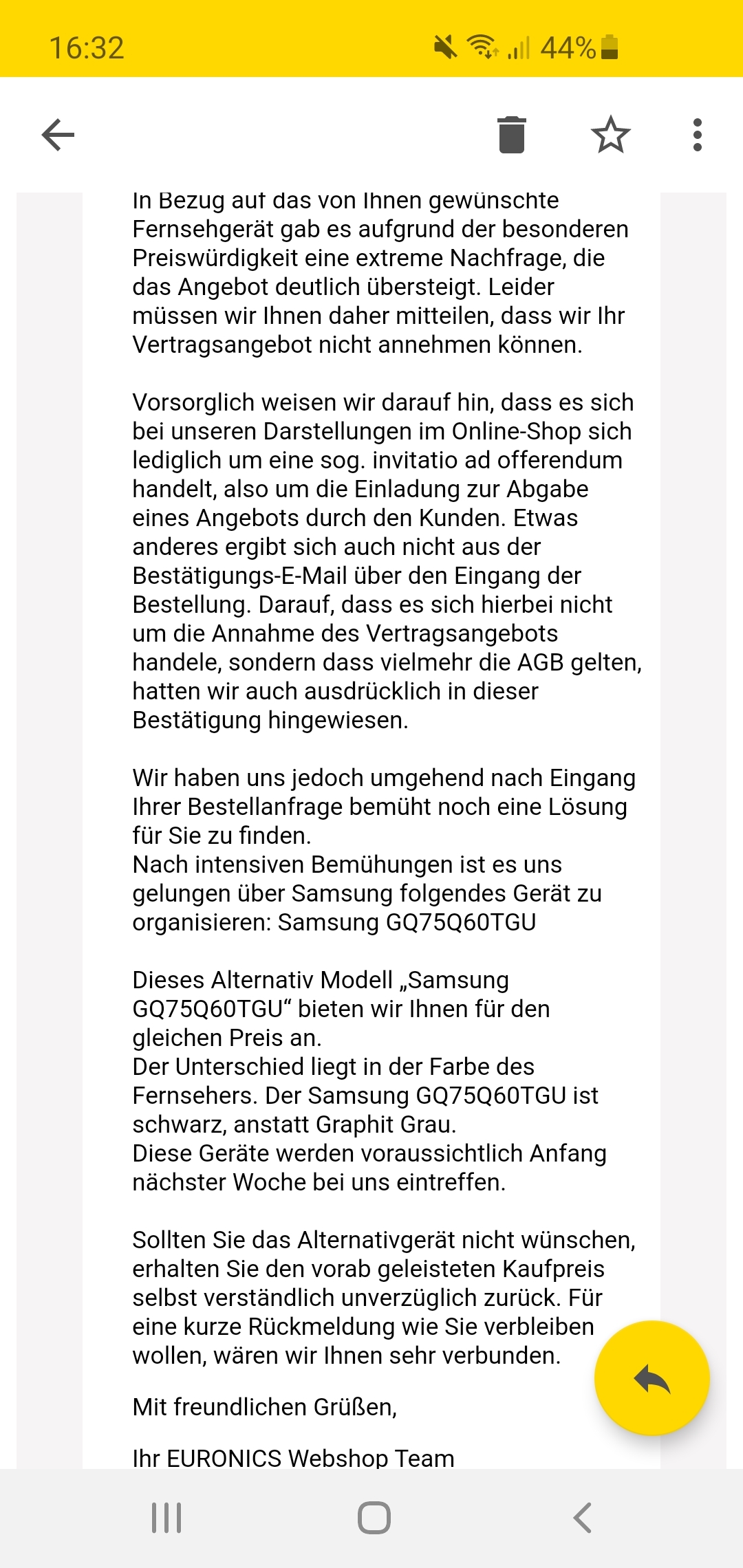Tap the system back button
The width and height of the screenshot is (743, 1568).
(582, 1518)
